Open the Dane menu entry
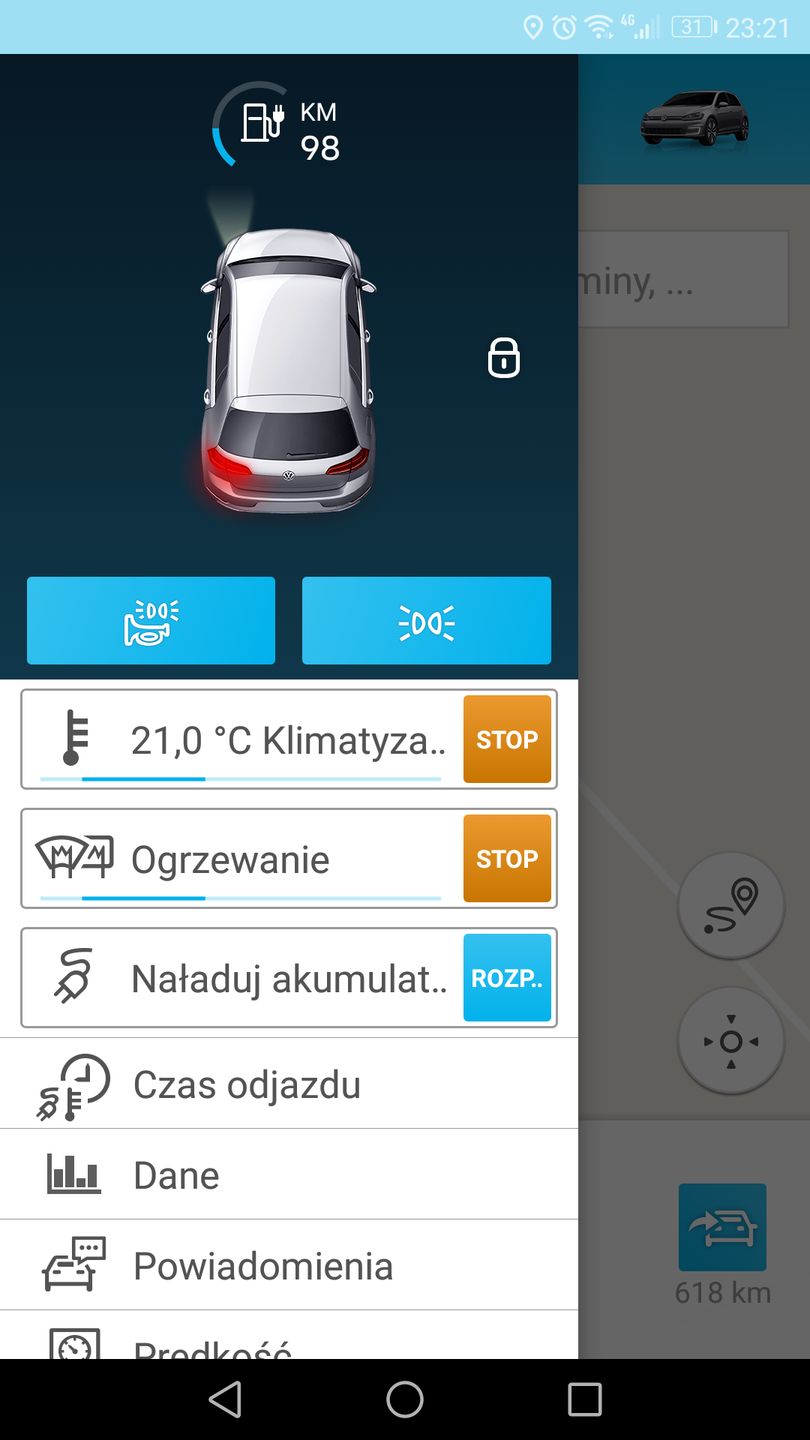 (175, 1174)
